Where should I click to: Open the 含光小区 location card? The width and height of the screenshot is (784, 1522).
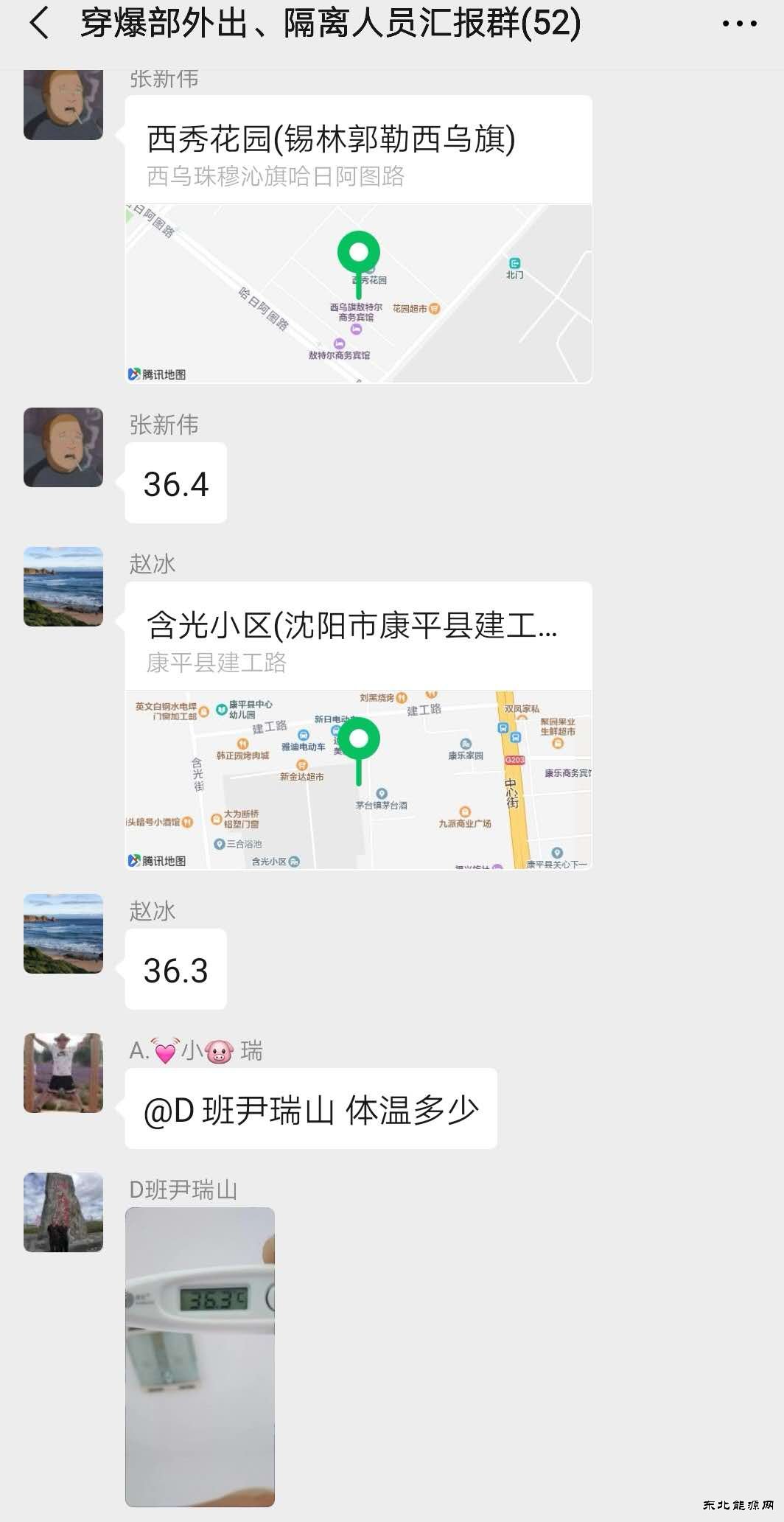click(358, 725)
